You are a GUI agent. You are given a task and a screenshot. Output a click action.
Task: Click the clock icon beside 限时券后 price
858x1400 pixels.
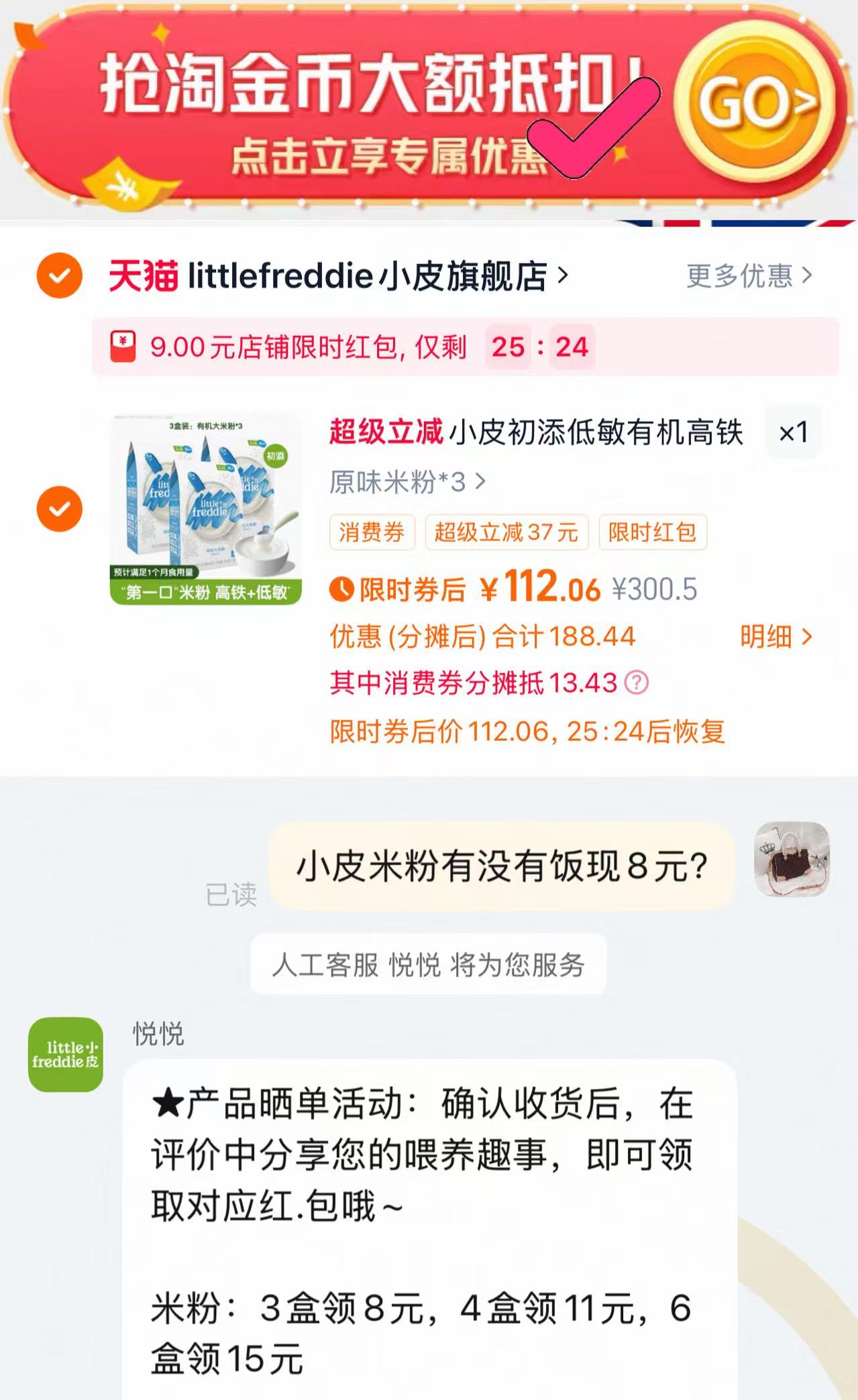tap(342, 589)
